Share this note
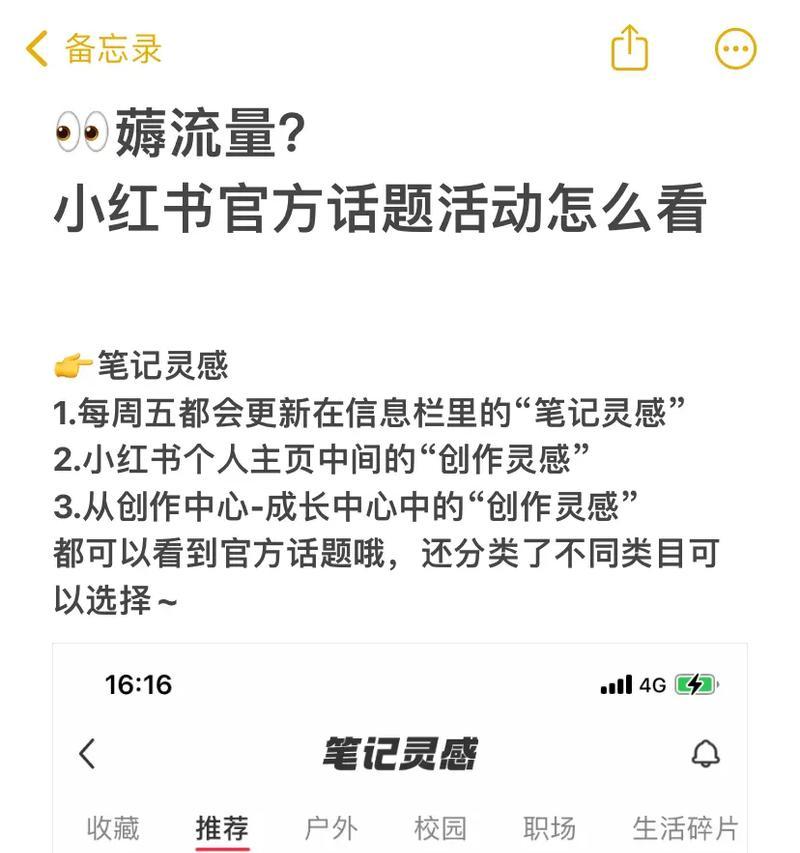 (x=629, y=48)
